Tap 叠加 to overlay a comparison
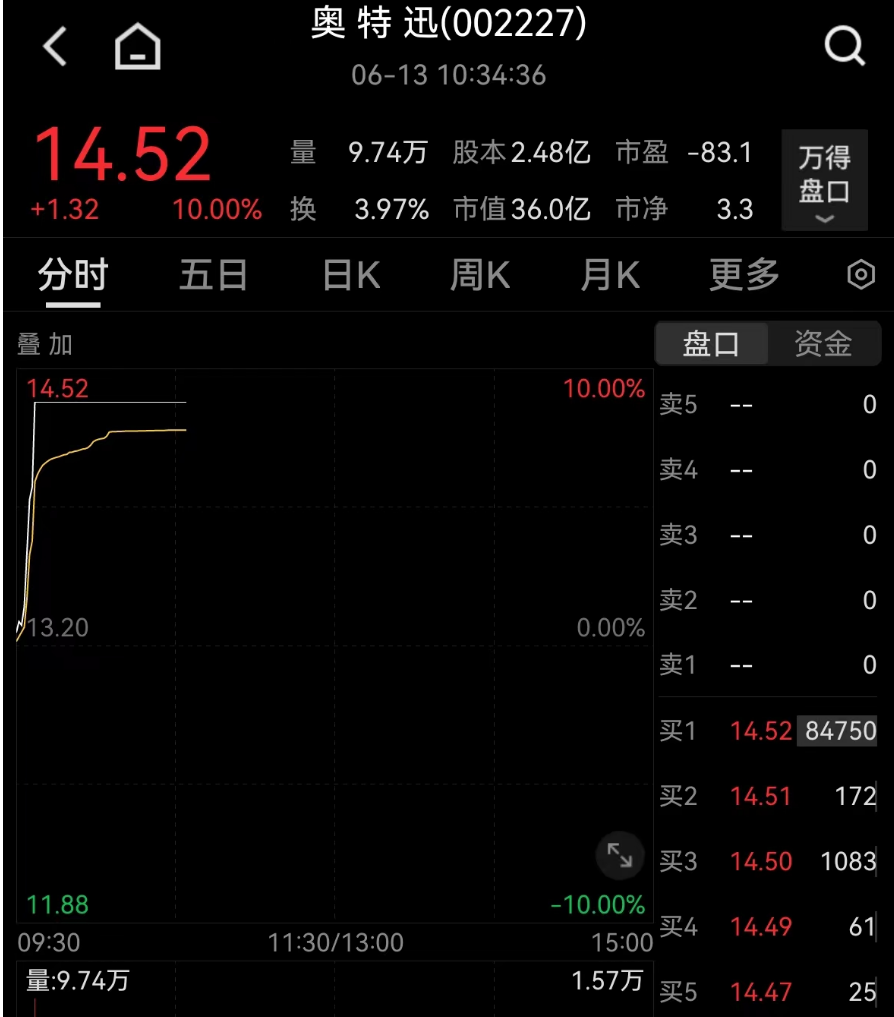The image size is (894, 1017). point(45,344)
